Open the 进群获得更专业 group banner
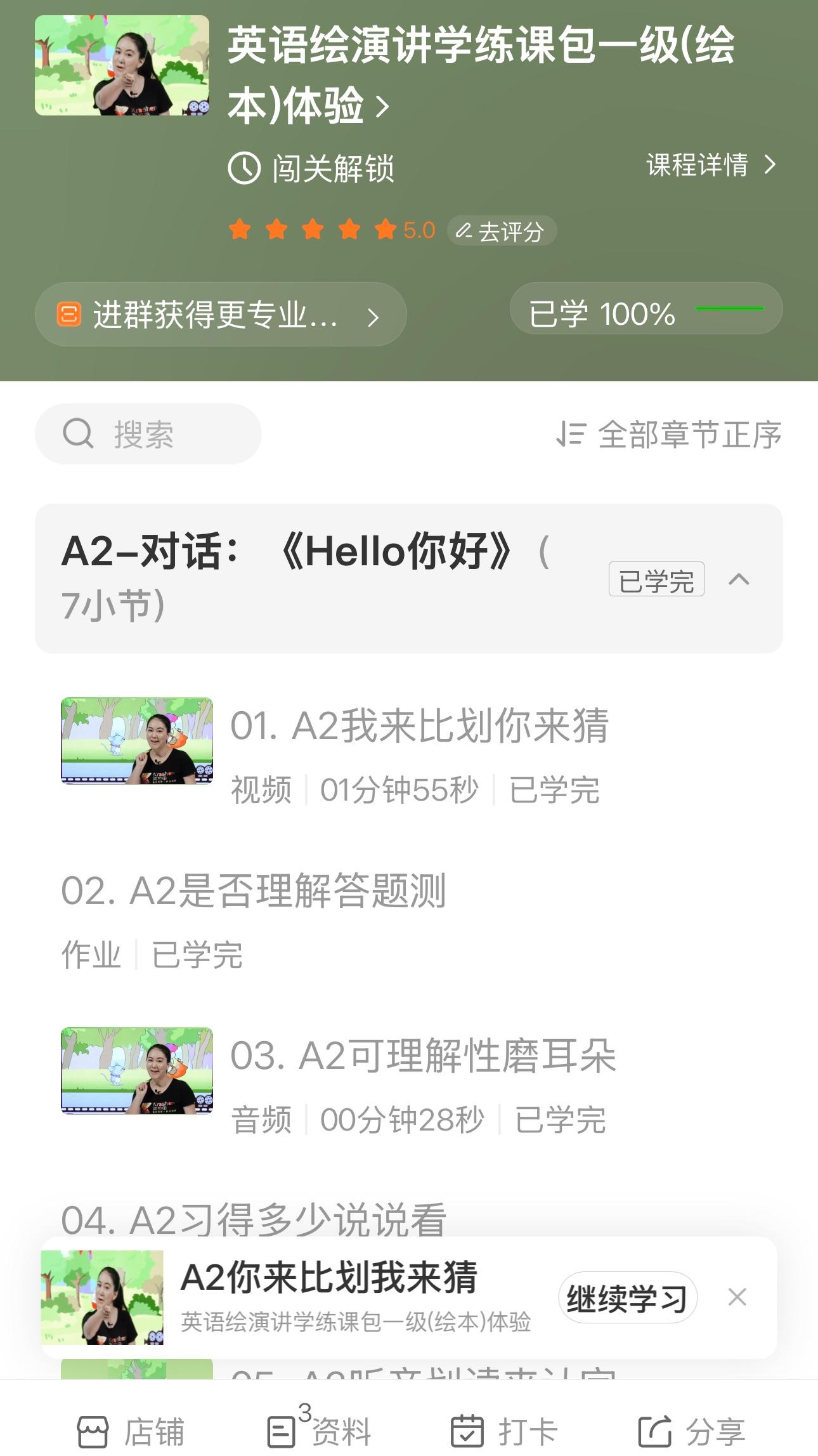This screenshot has height=1456, width=818. point(220,315)
